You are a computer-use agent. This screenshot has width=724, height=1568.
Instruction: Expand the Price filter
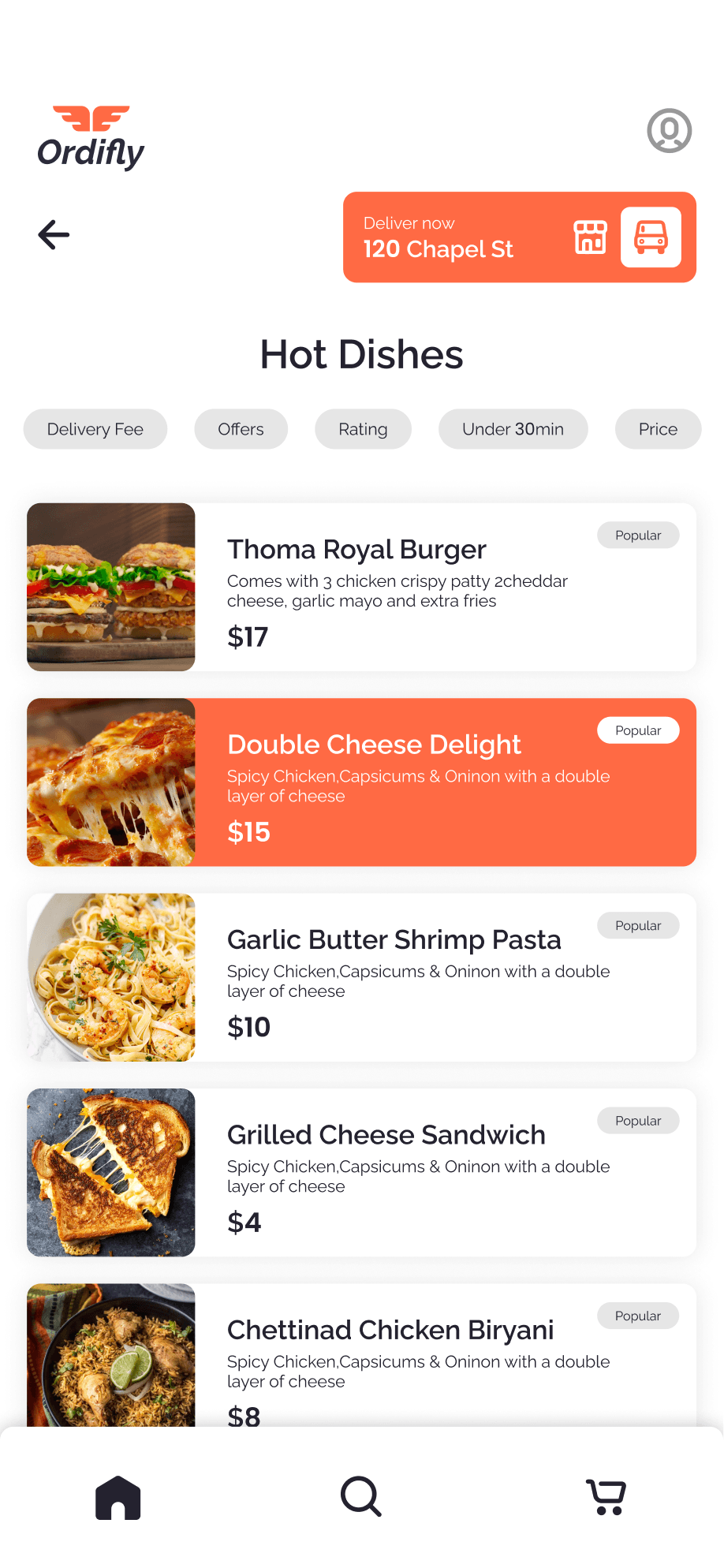[657, 429]
